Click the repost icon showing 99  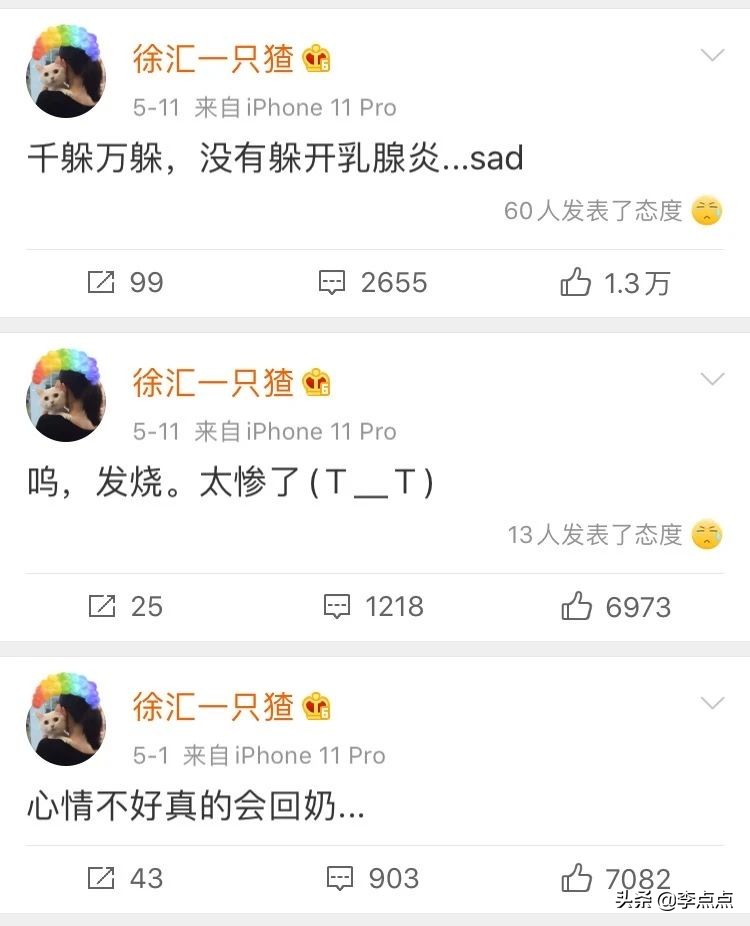tap(99, 282)
